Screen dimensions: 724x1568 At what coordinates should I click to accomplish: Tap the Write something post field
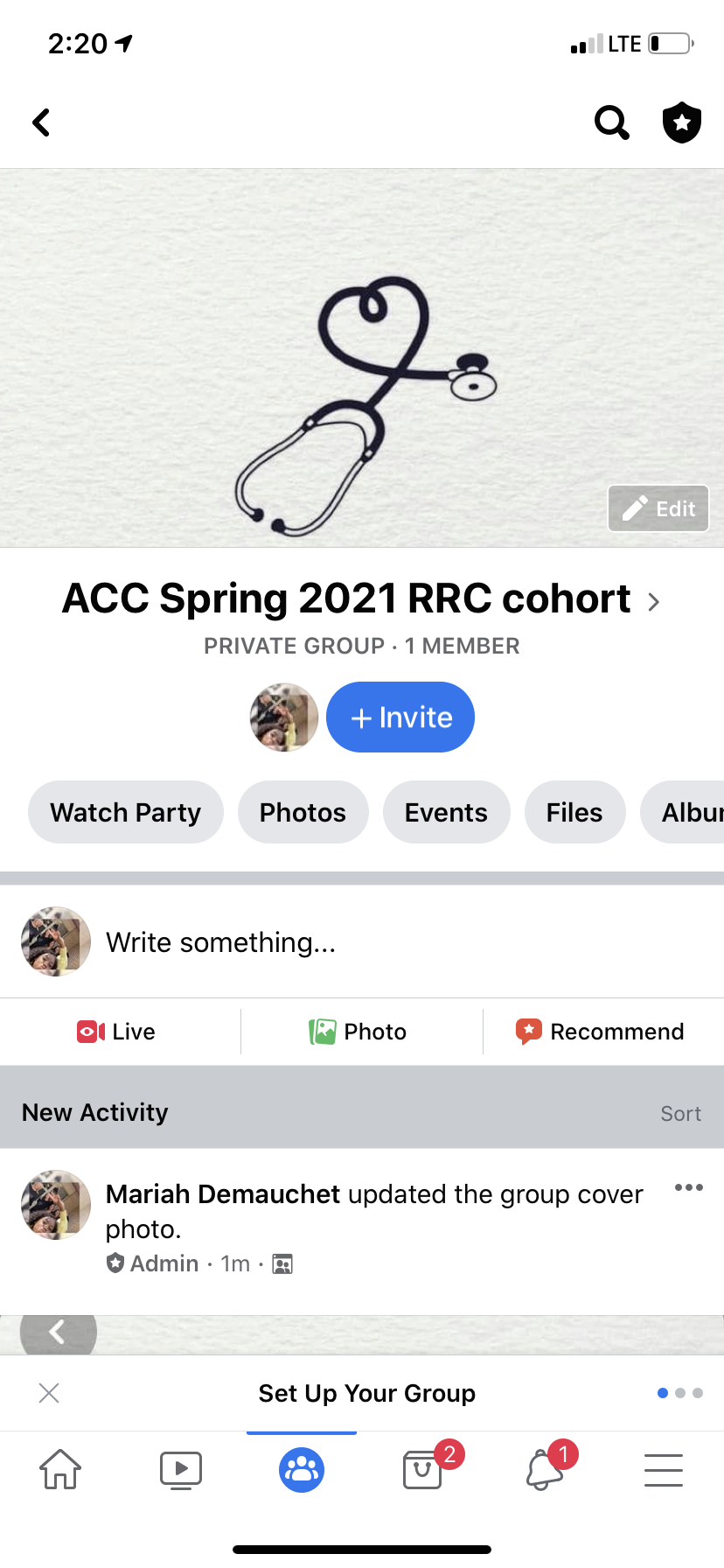click(x=362, y=942)
